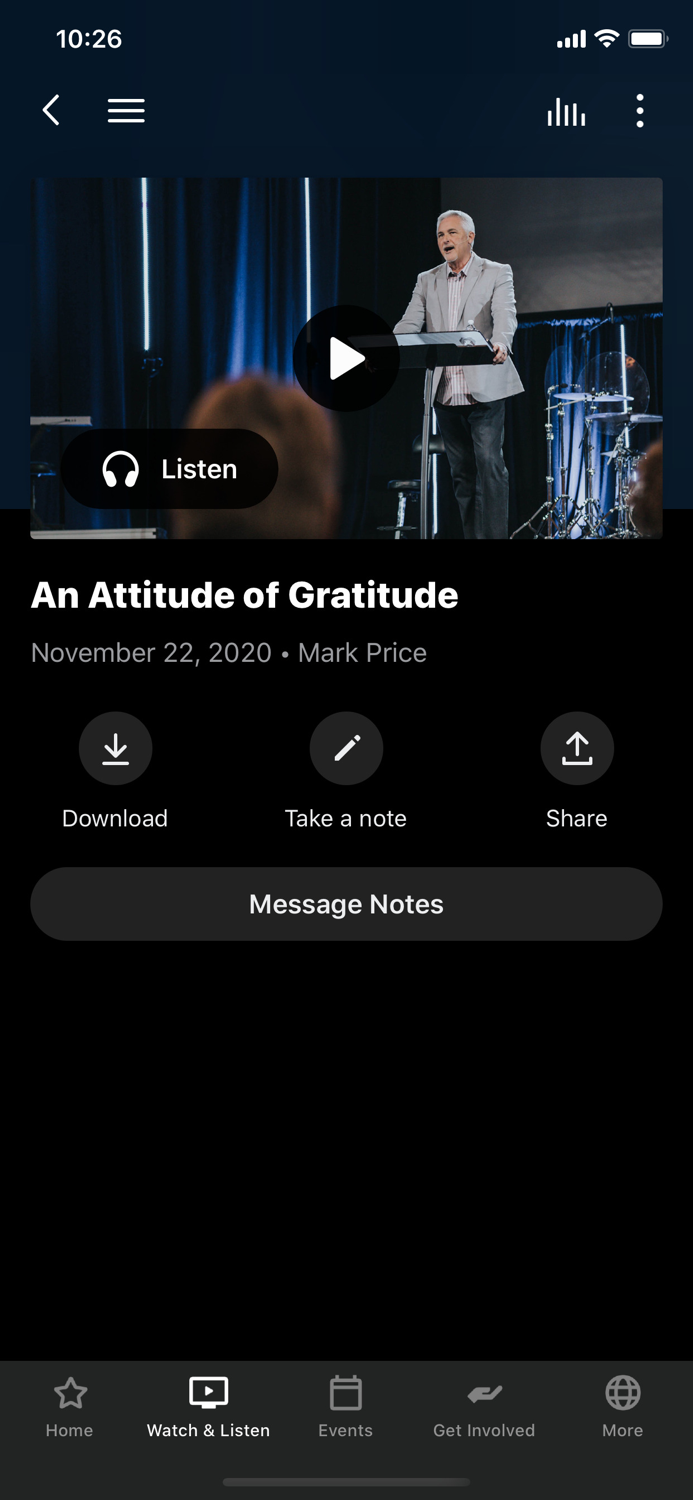The image size is (693, 1500).
Task: Tap the Listen audio button
Action: [170, 469]
